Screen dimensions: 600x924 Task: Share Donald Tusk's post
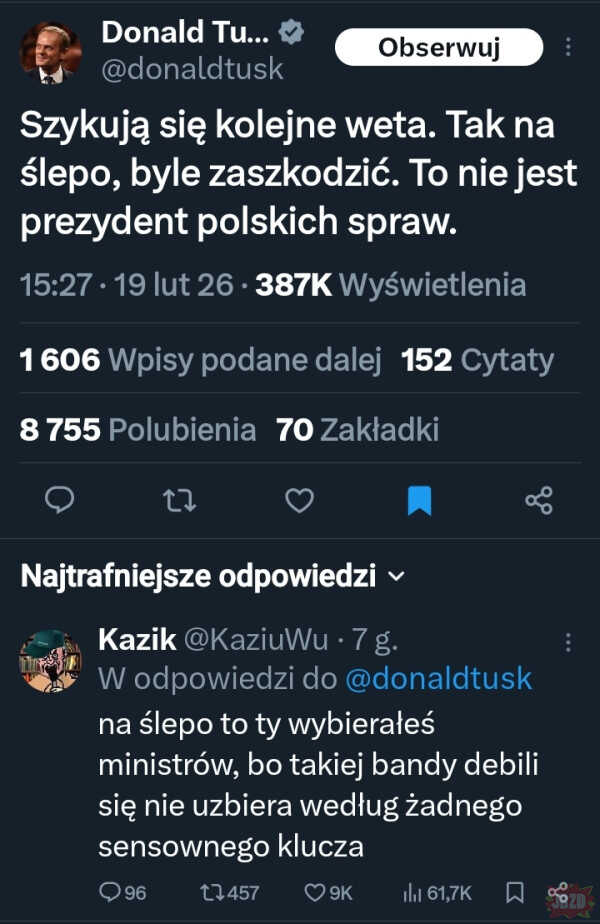(539, 499)
